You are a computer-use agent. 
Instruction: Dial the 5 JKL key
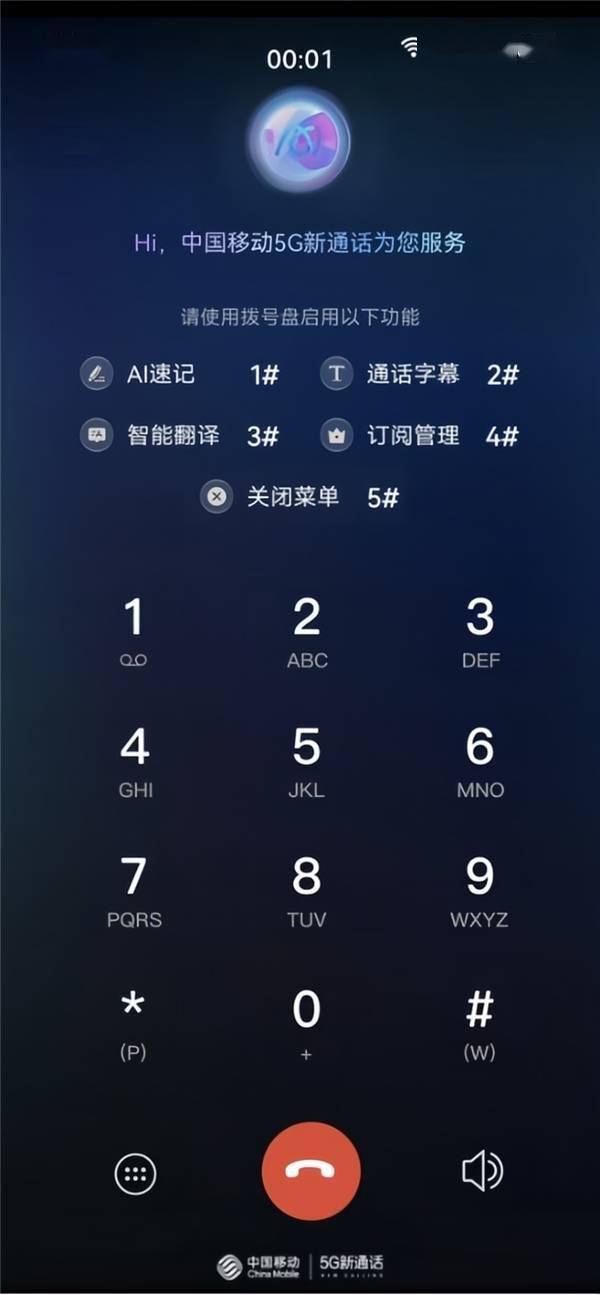point(307,761)
